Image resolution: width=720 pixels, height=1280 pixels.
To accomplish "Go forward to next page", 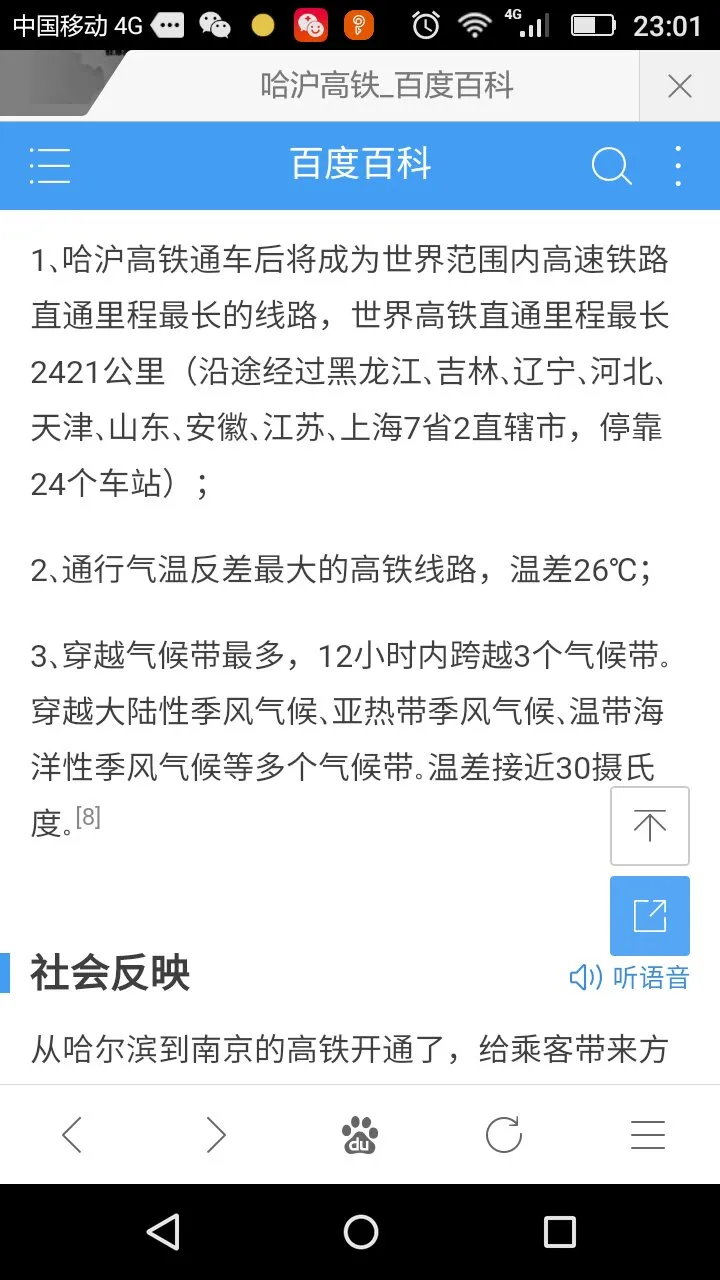I will pyautogui.click(x=216, y=1135).
